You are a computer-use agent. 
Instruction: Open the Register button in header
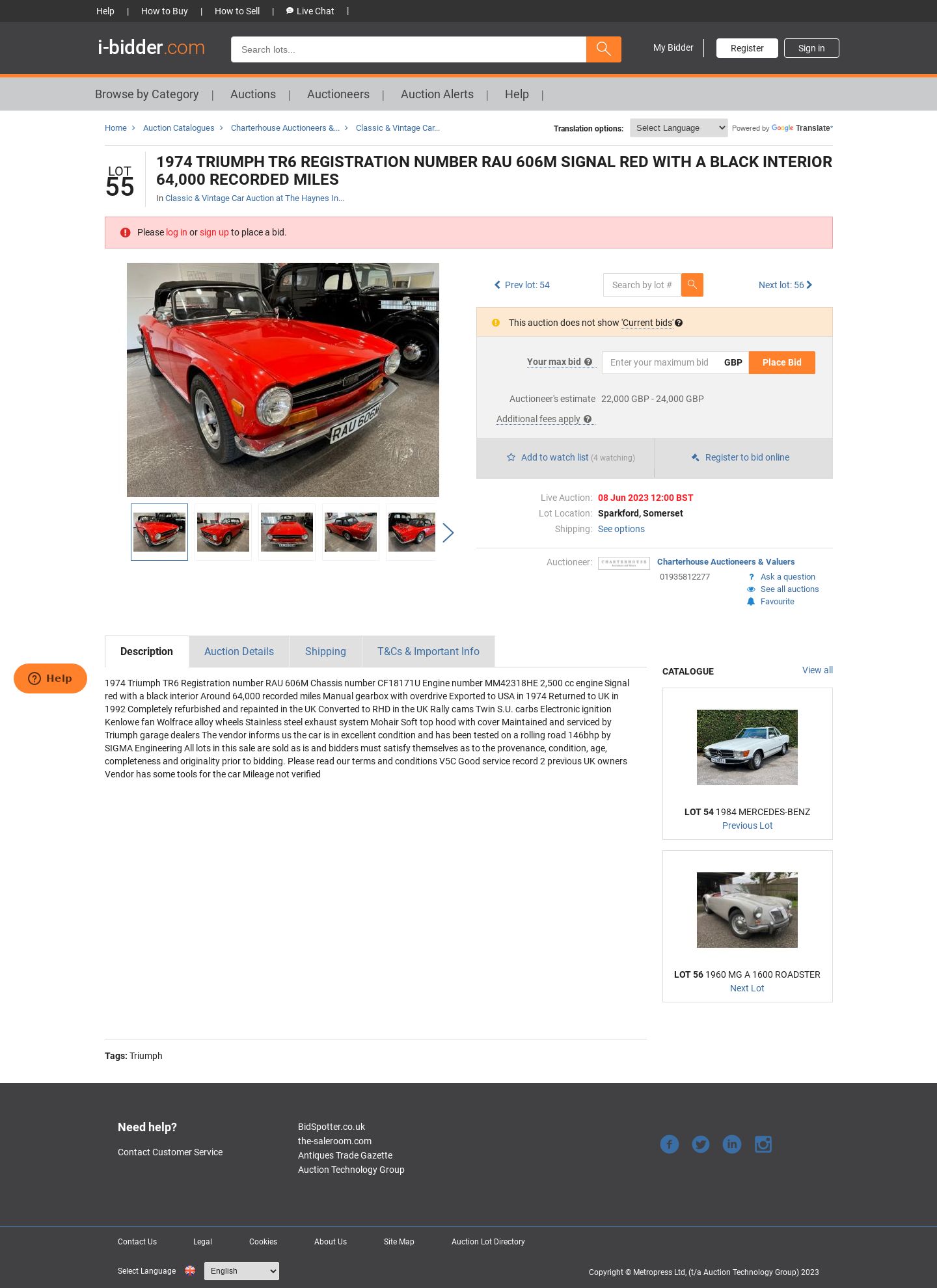coord(746,48)
